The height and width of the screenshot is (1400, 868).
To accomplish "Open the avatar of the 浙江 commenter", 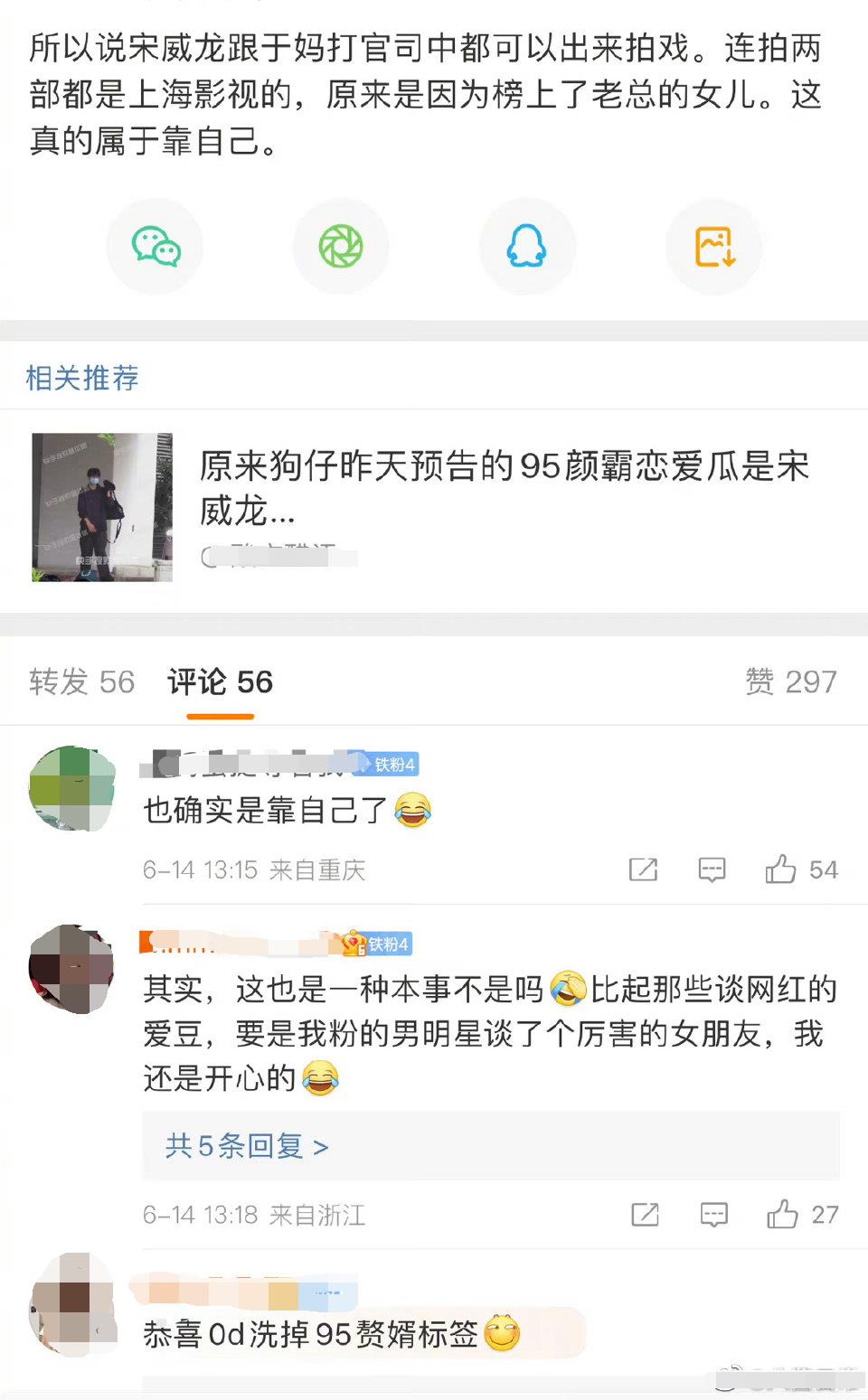I will point(71,968).
